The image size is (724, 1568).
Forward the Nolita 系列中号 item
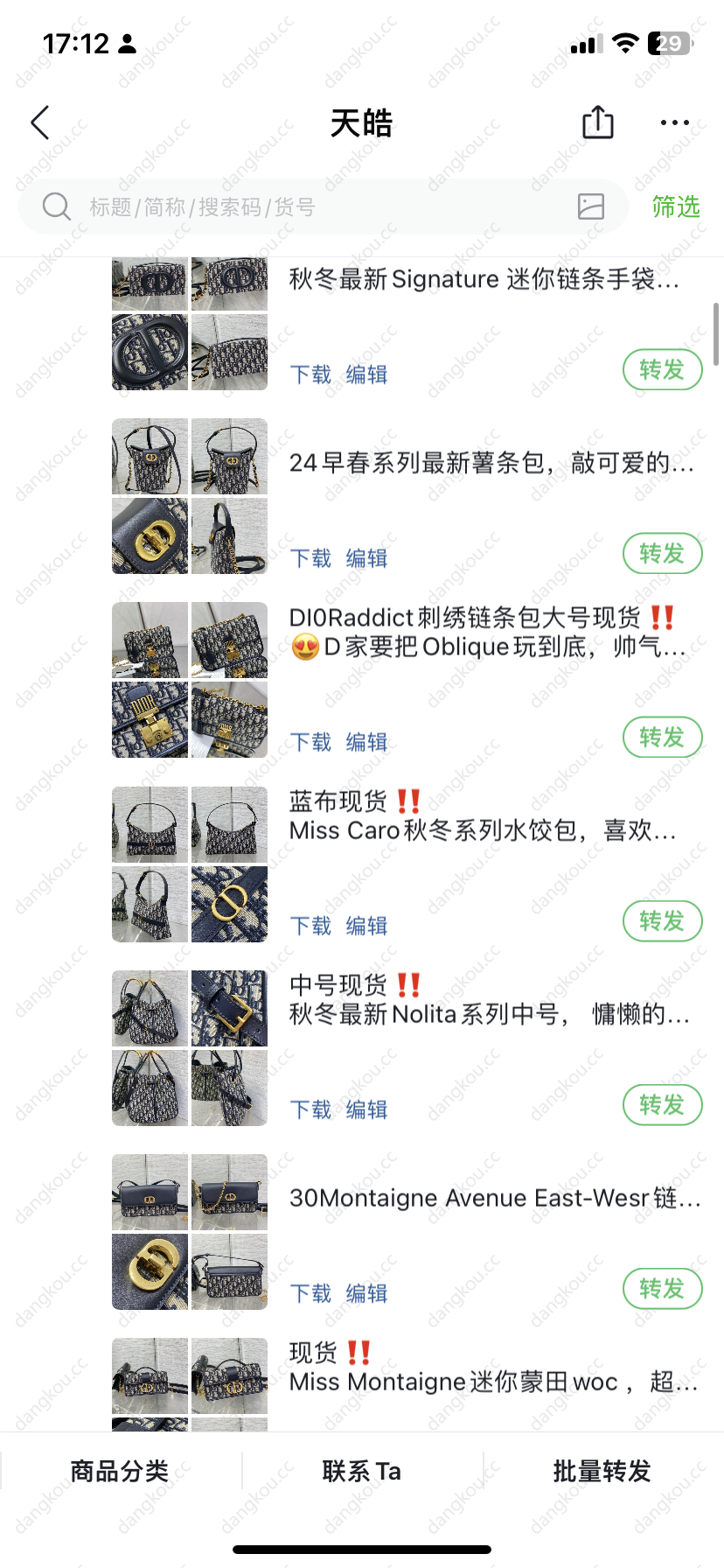(x=662, y=1105)
